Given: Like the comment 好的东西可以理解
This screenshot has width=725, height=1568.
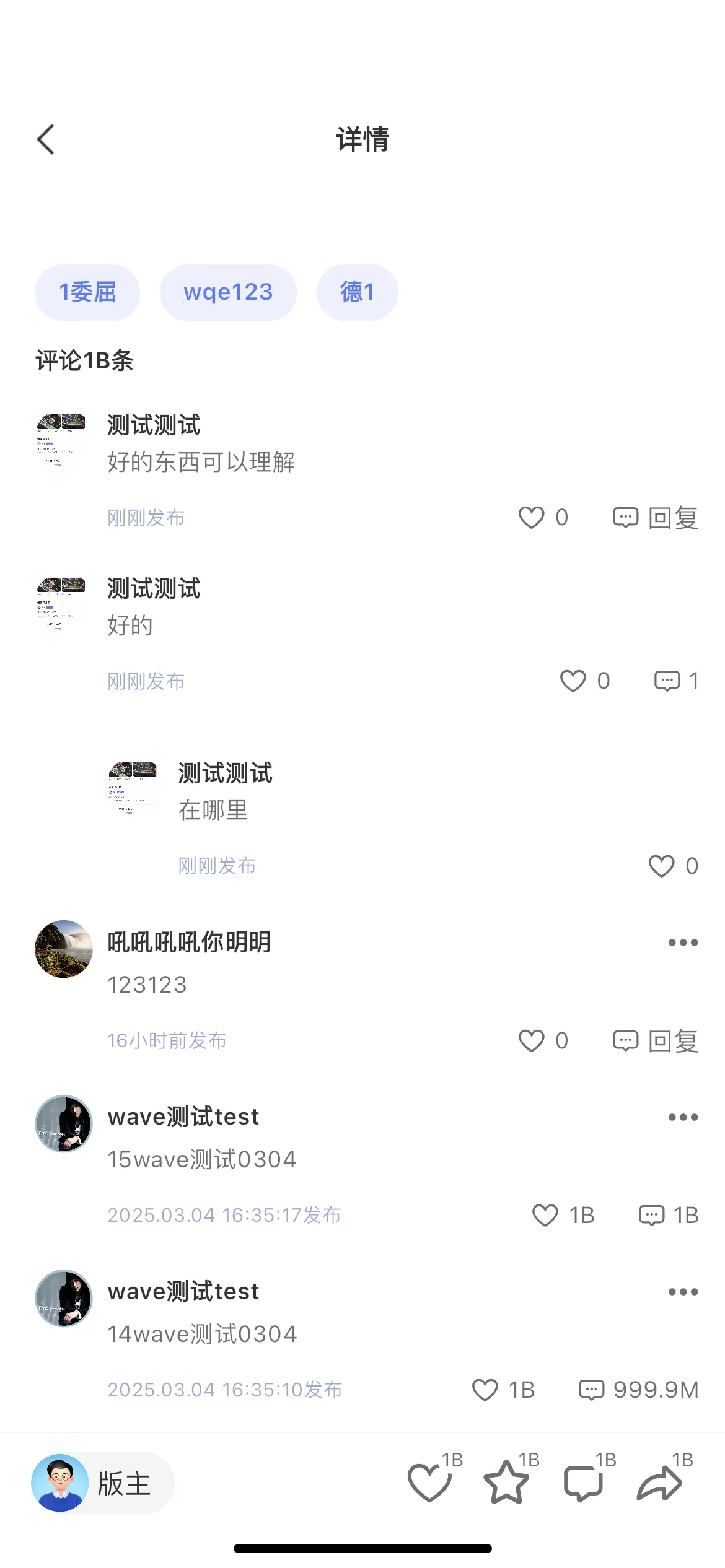Looking at the screenshot, I should [533, 518].
